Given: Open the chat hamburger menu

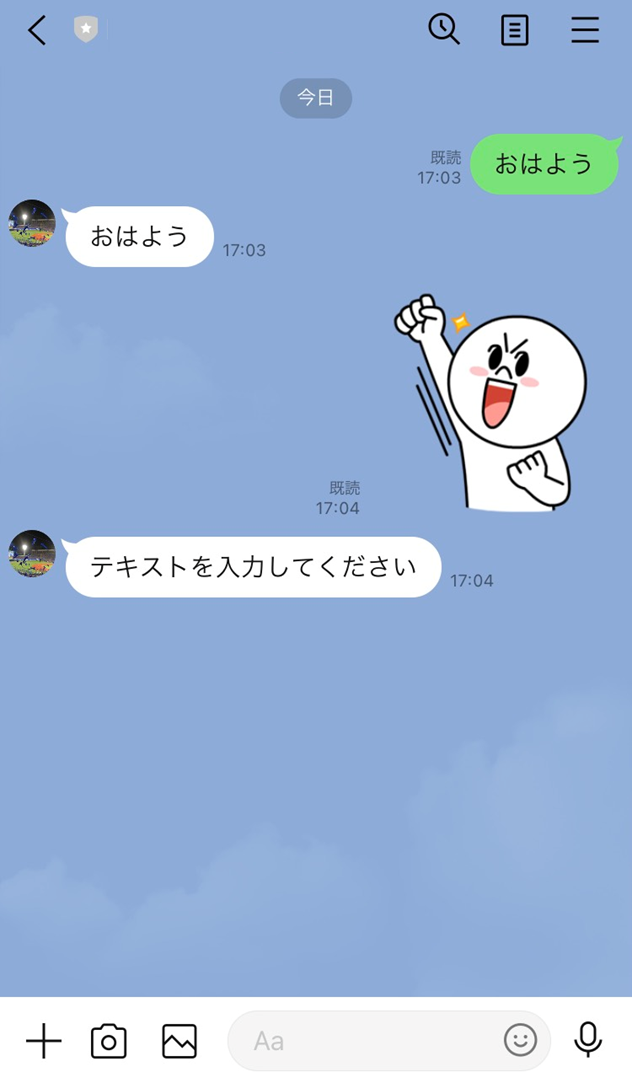Looking at the screenshot, I should [x=585, y=31].
